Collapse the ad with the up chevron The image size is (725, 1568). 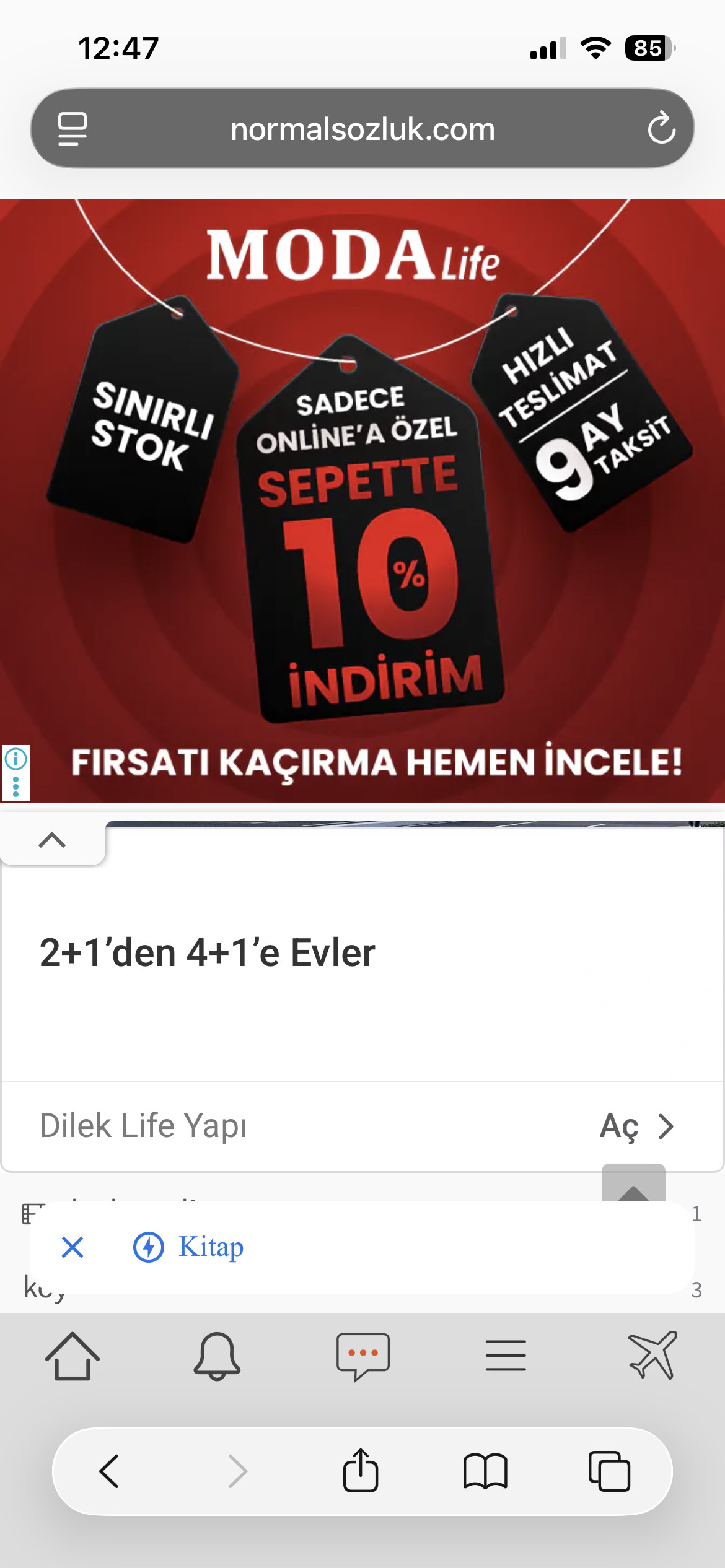52,840
